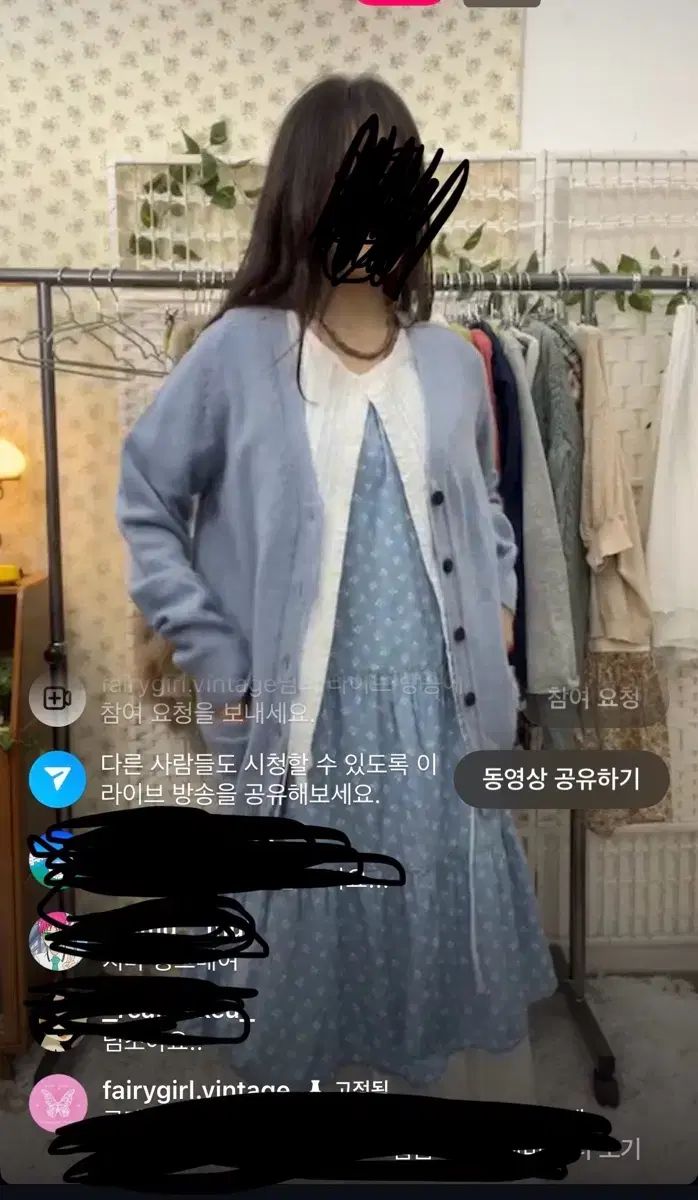Send a 참여 요청 to join the live

coord(593,699)
